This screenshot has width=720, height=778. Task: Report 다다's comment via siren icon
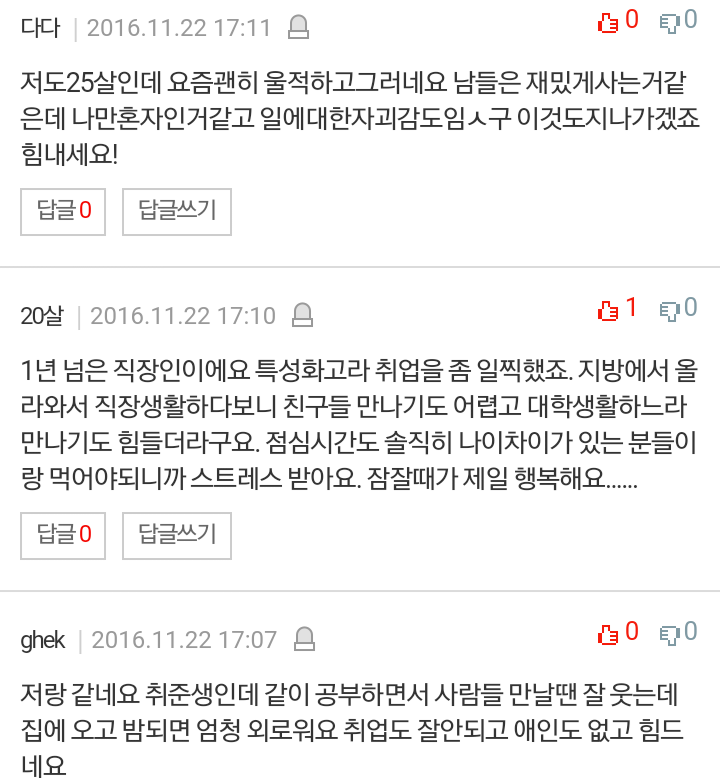coord(298,28)
